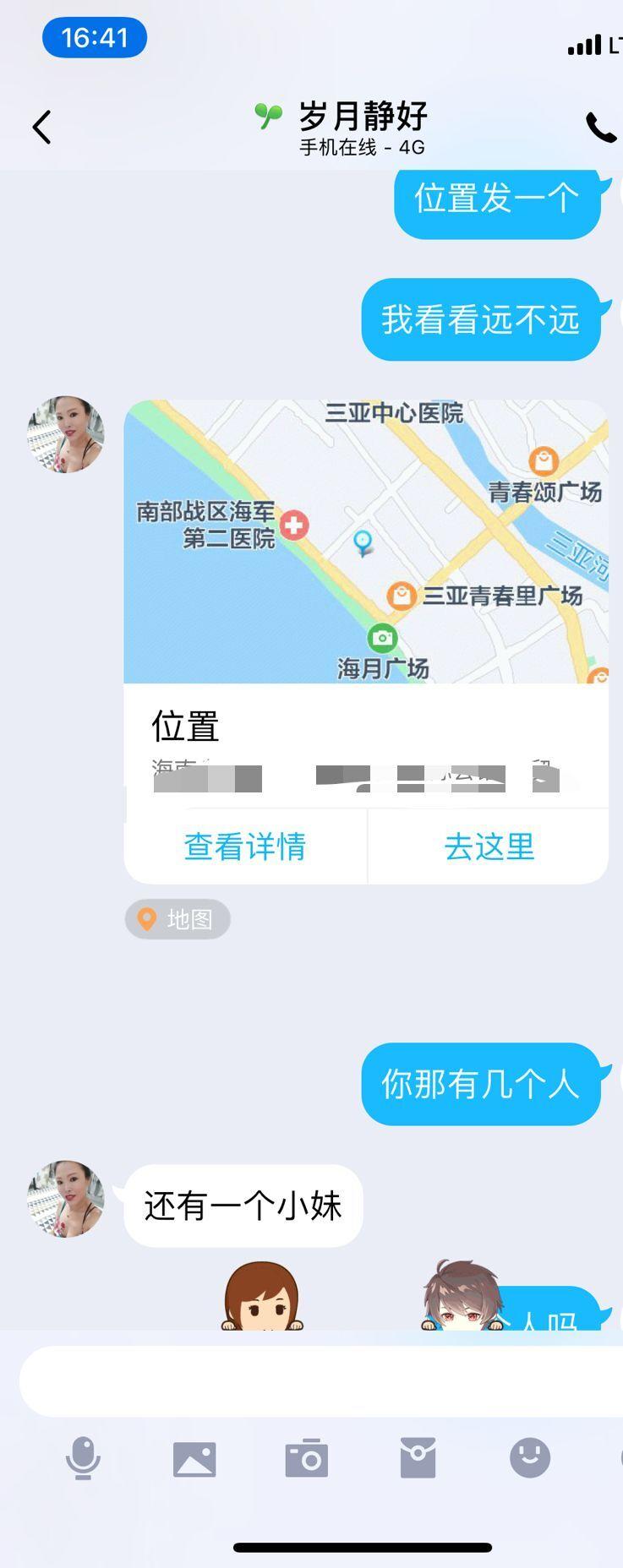Open avatar next to 还有一个小妹 message

[66, 1199]
